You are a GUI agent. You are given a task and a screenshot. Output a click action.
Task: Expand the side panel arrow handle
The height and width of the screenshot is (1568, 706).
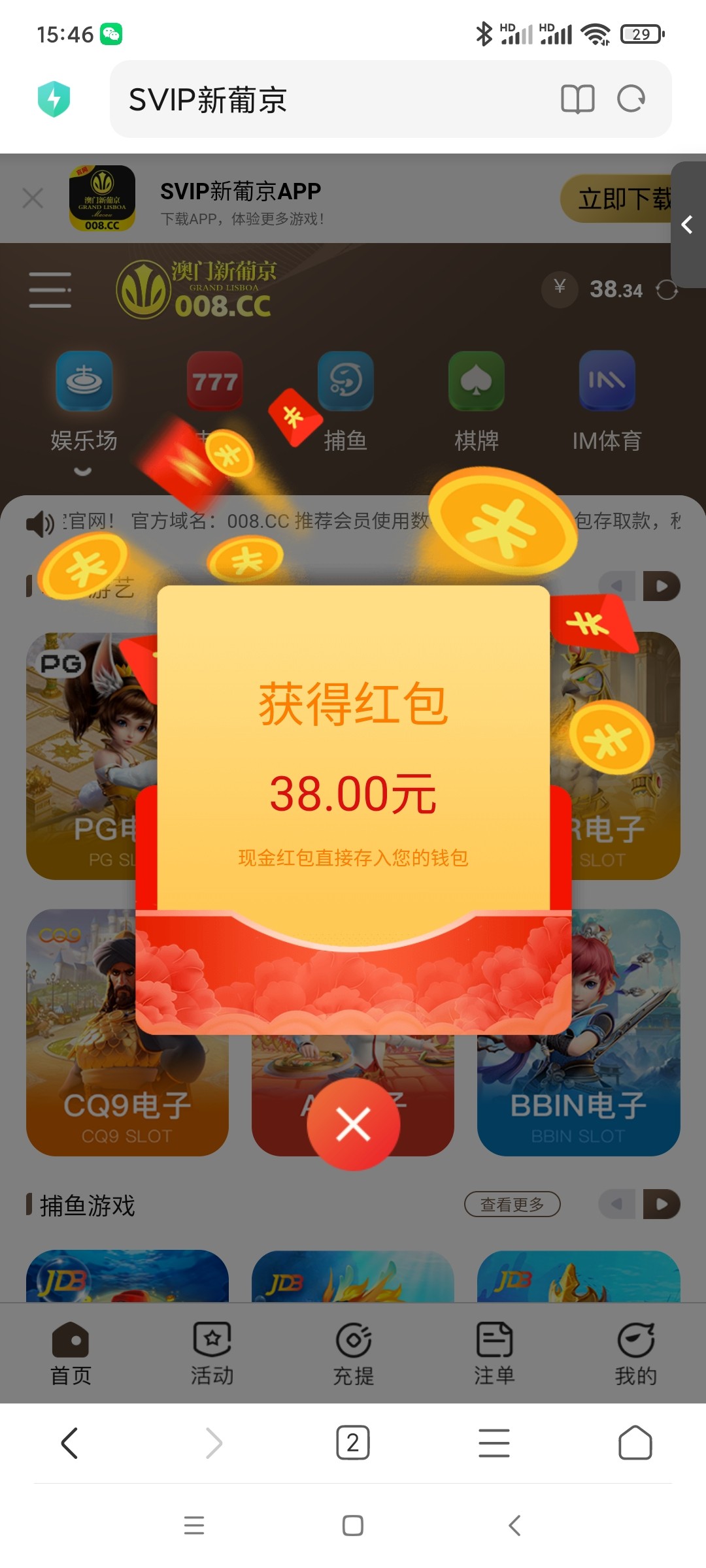click(688, 225)
